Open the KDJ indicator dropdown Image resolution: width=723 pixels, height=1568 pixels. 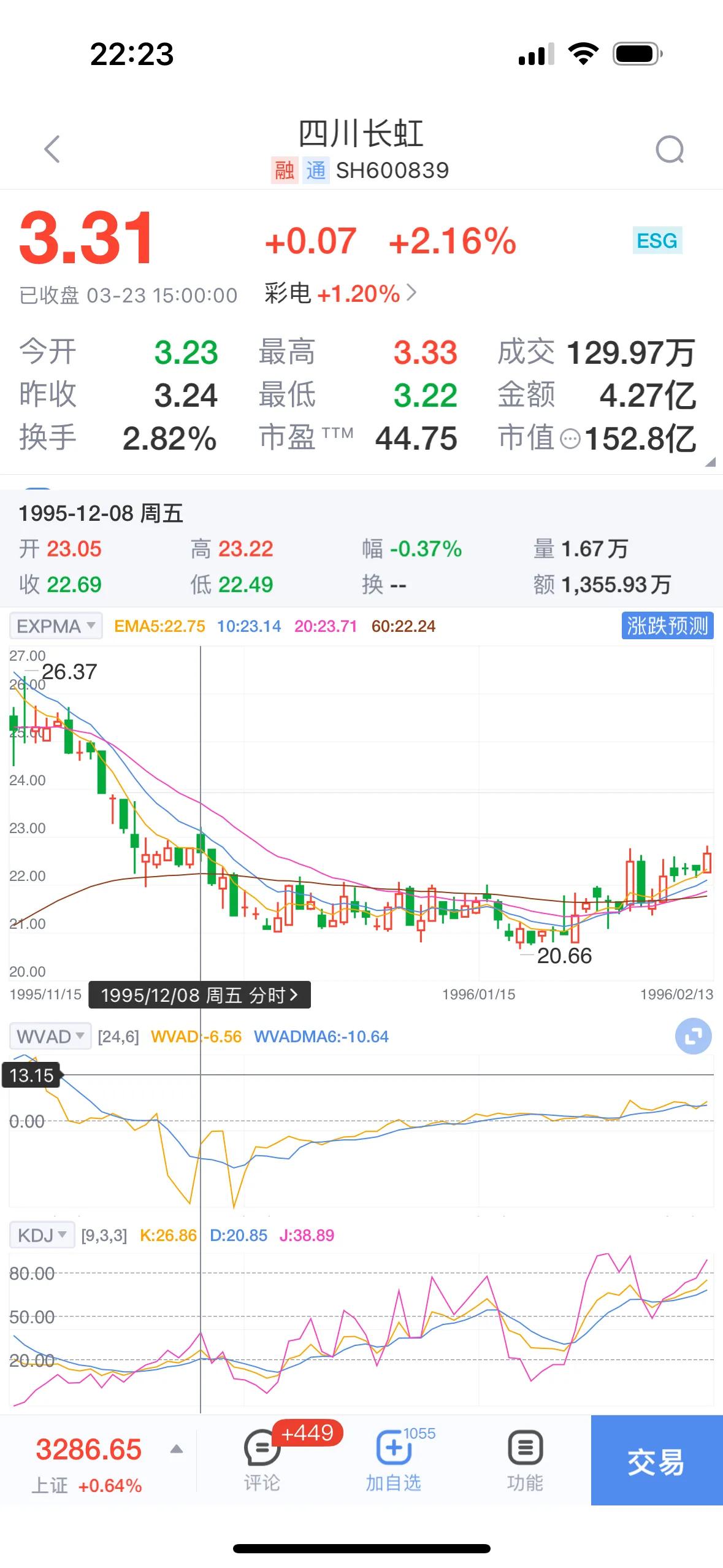tap(40, 1236)
